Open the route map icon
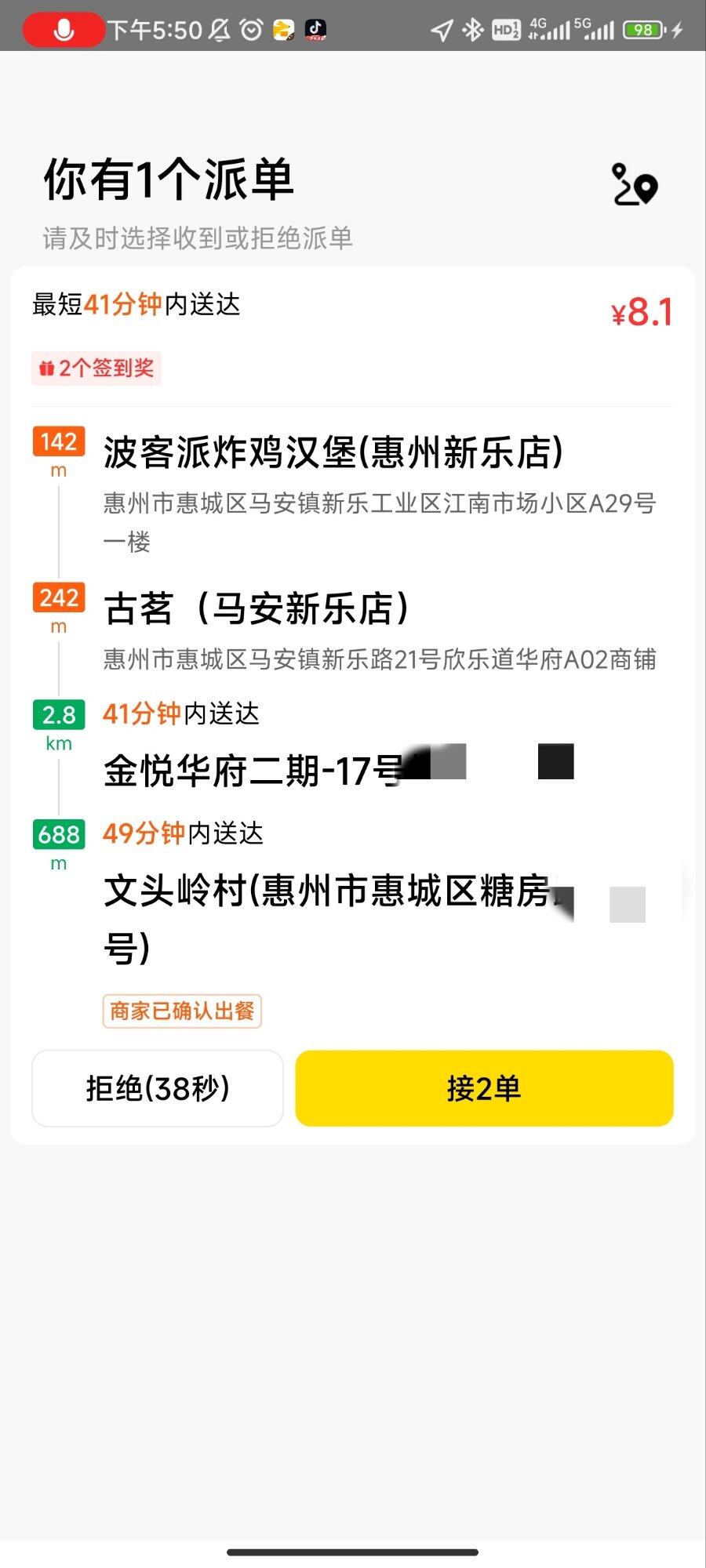Viewport: 706px width, 1568px height. pyautogui.click(x=634, y=184)
